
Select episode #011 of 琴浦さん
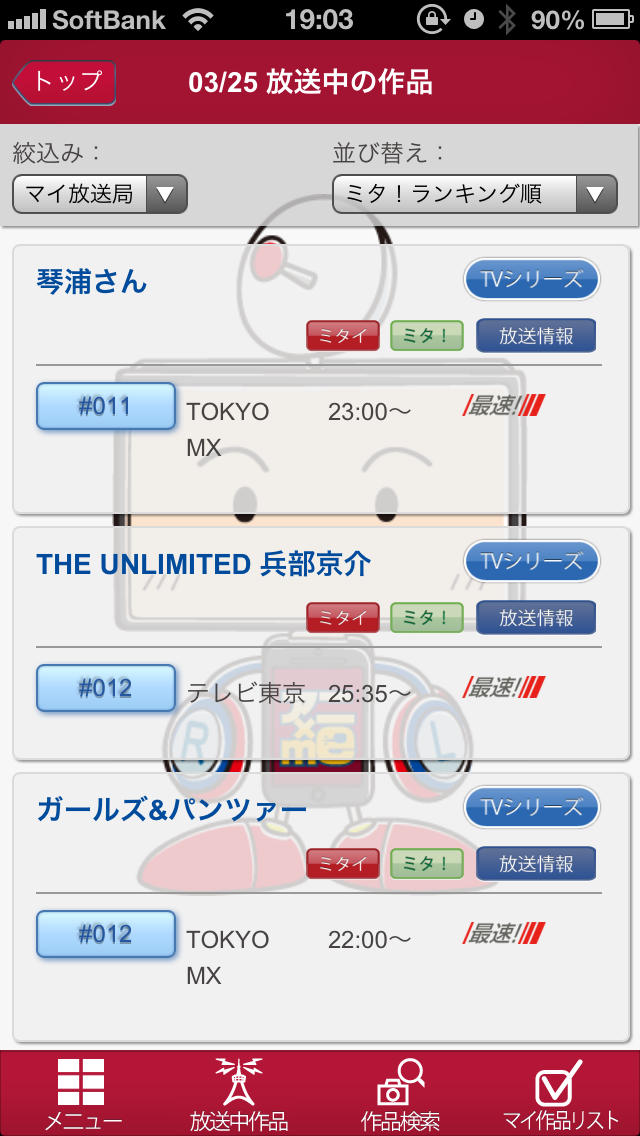tap(106, 406)
